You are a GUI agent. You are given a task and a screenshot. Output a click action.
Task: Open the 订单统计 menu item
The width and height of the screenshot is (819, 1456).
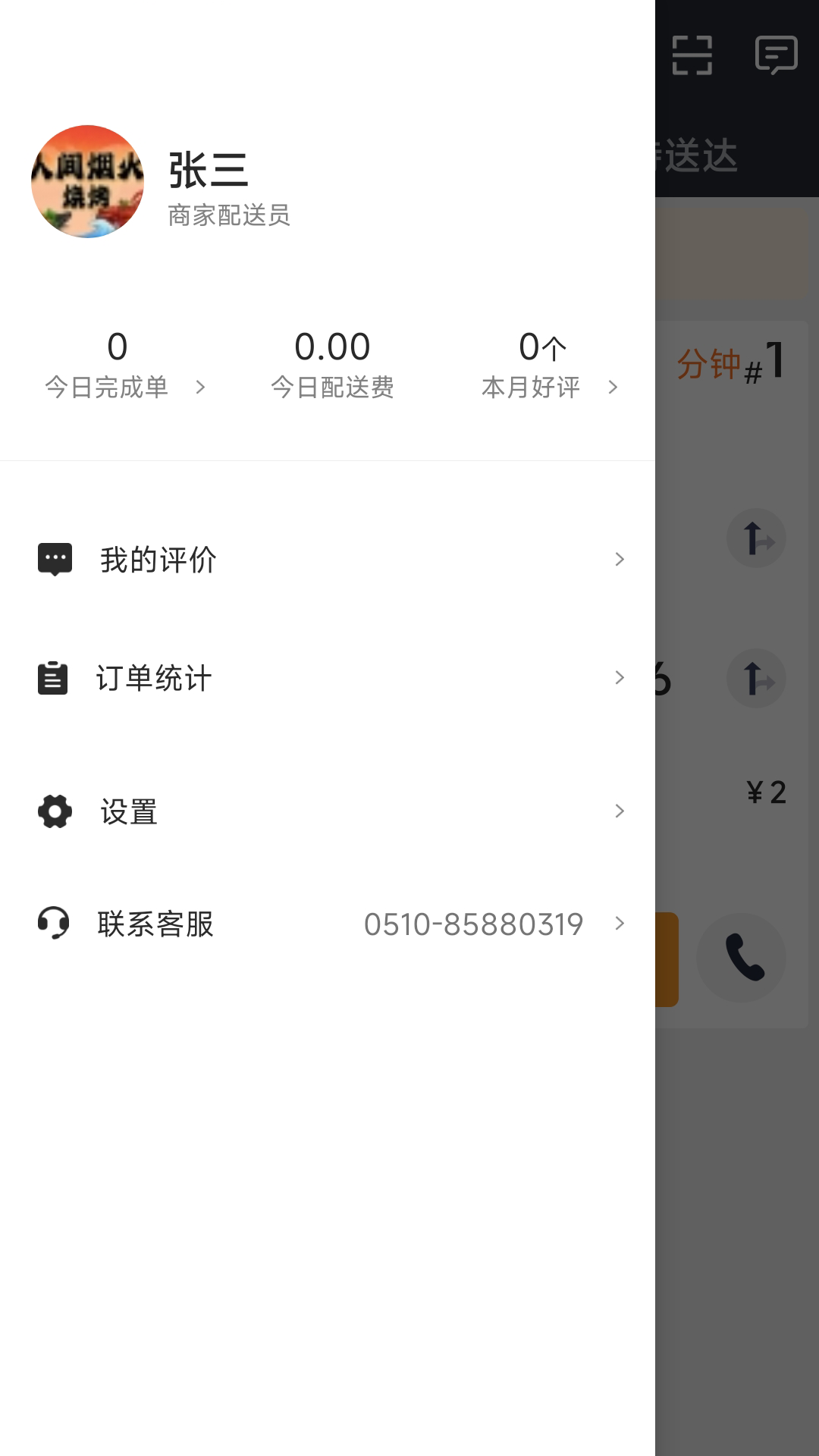[152, 678]
